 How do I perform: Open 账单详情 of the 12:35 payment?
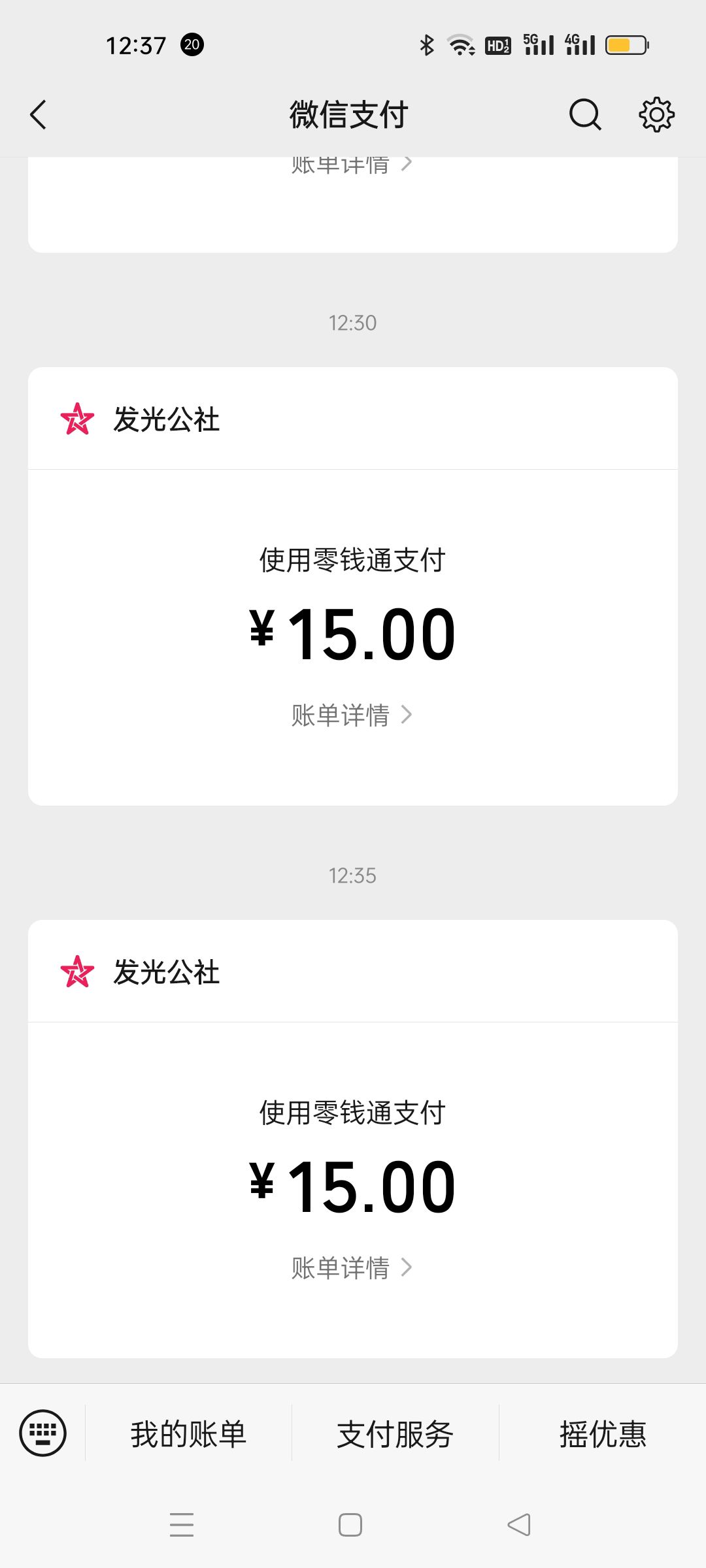point(352,1267)
